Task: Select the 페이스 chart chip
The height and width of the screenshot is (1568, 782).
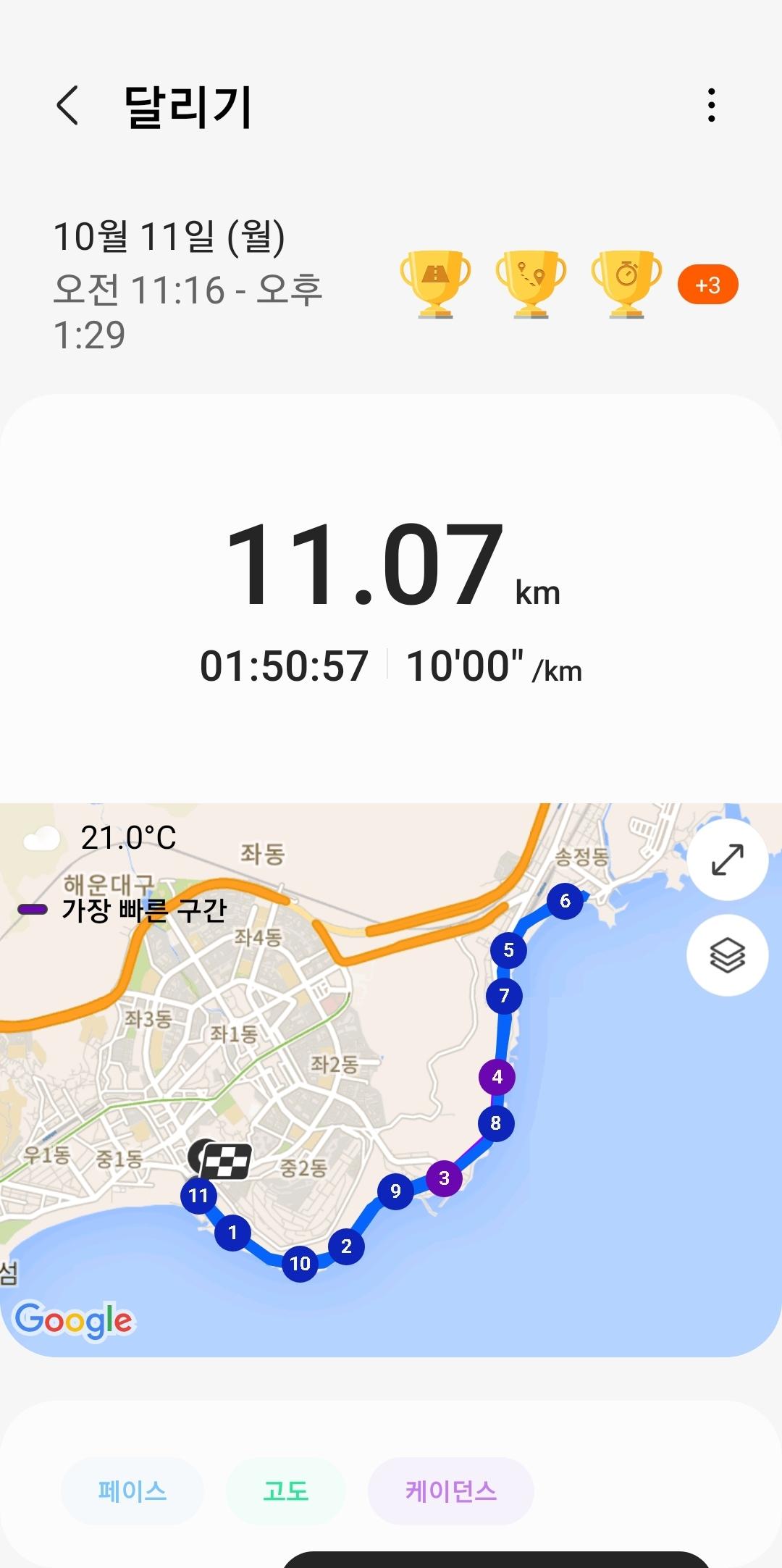Action: click(133, 1491)
